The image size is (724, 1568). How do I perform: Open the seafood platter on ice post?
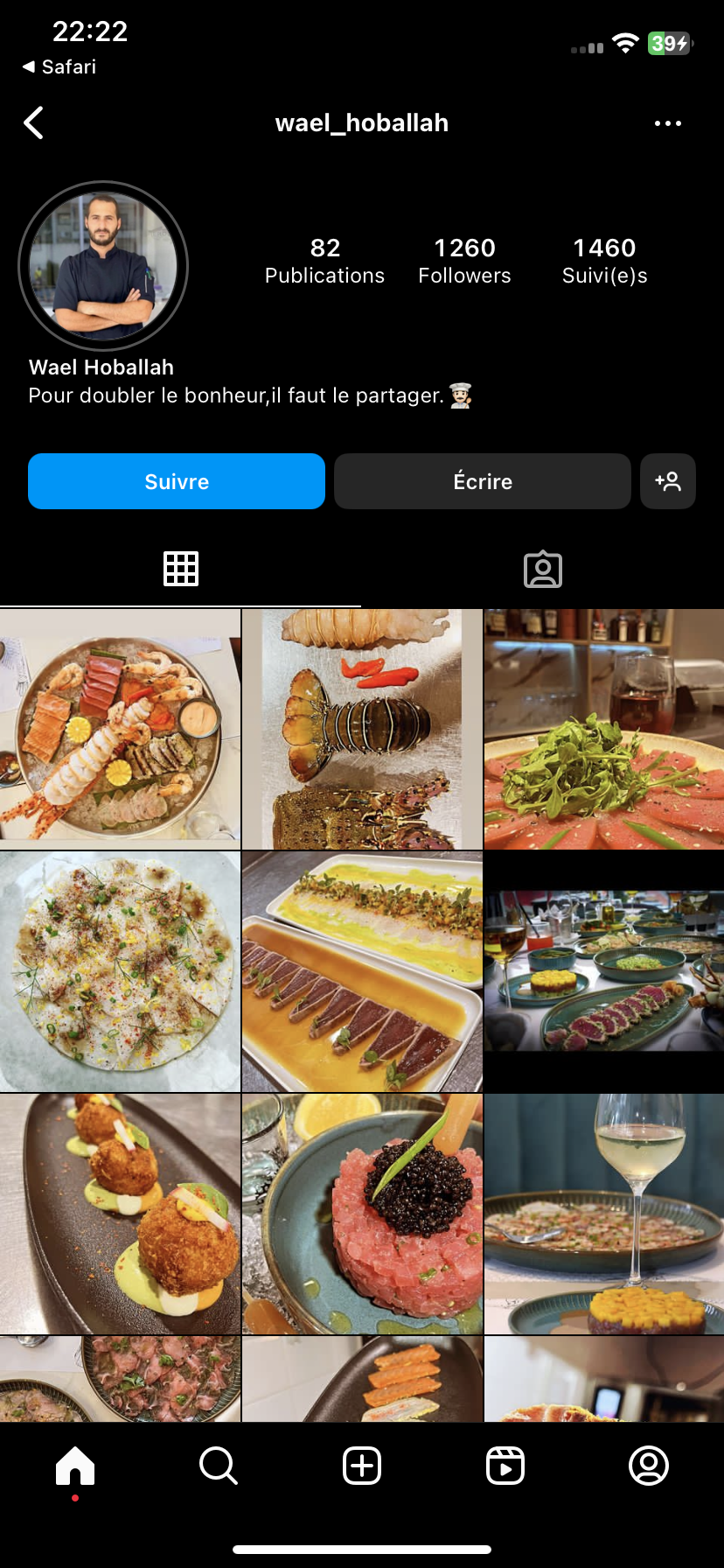tap(120, 729)
